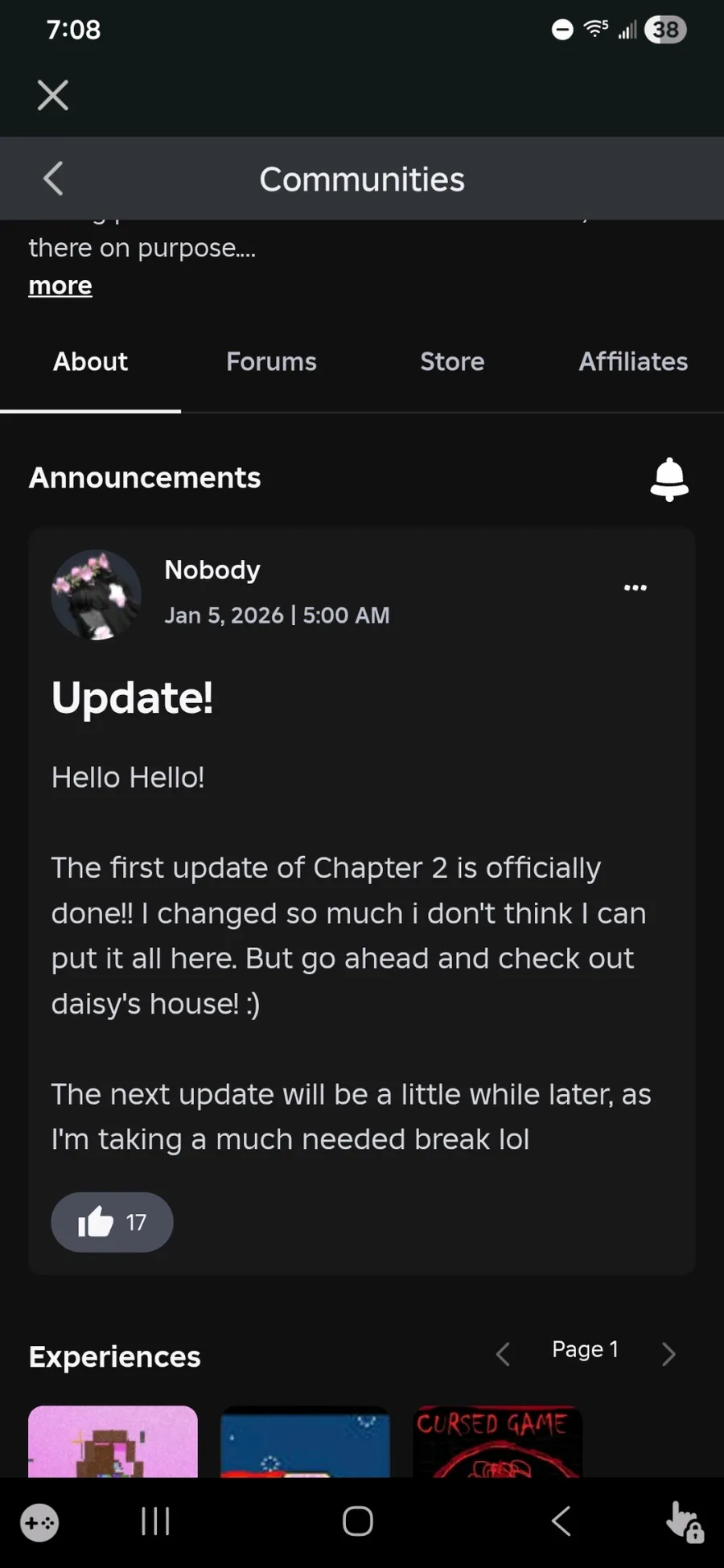
Task: Go to the previous Experiences page
Action: pyautogui.click(x=504, y=1355)
